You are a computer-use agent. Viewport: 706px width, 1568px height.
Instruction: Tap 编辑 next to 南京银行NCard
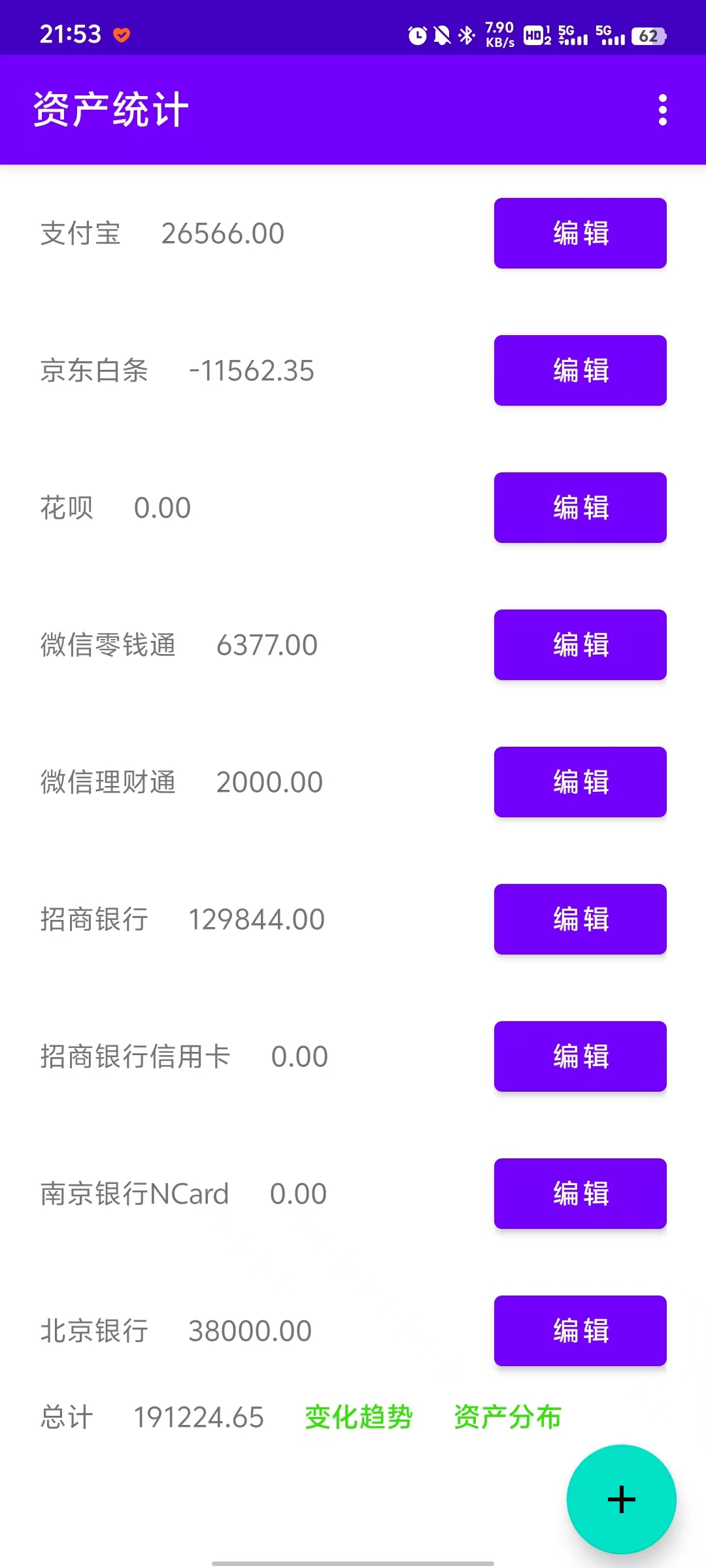580,1194
